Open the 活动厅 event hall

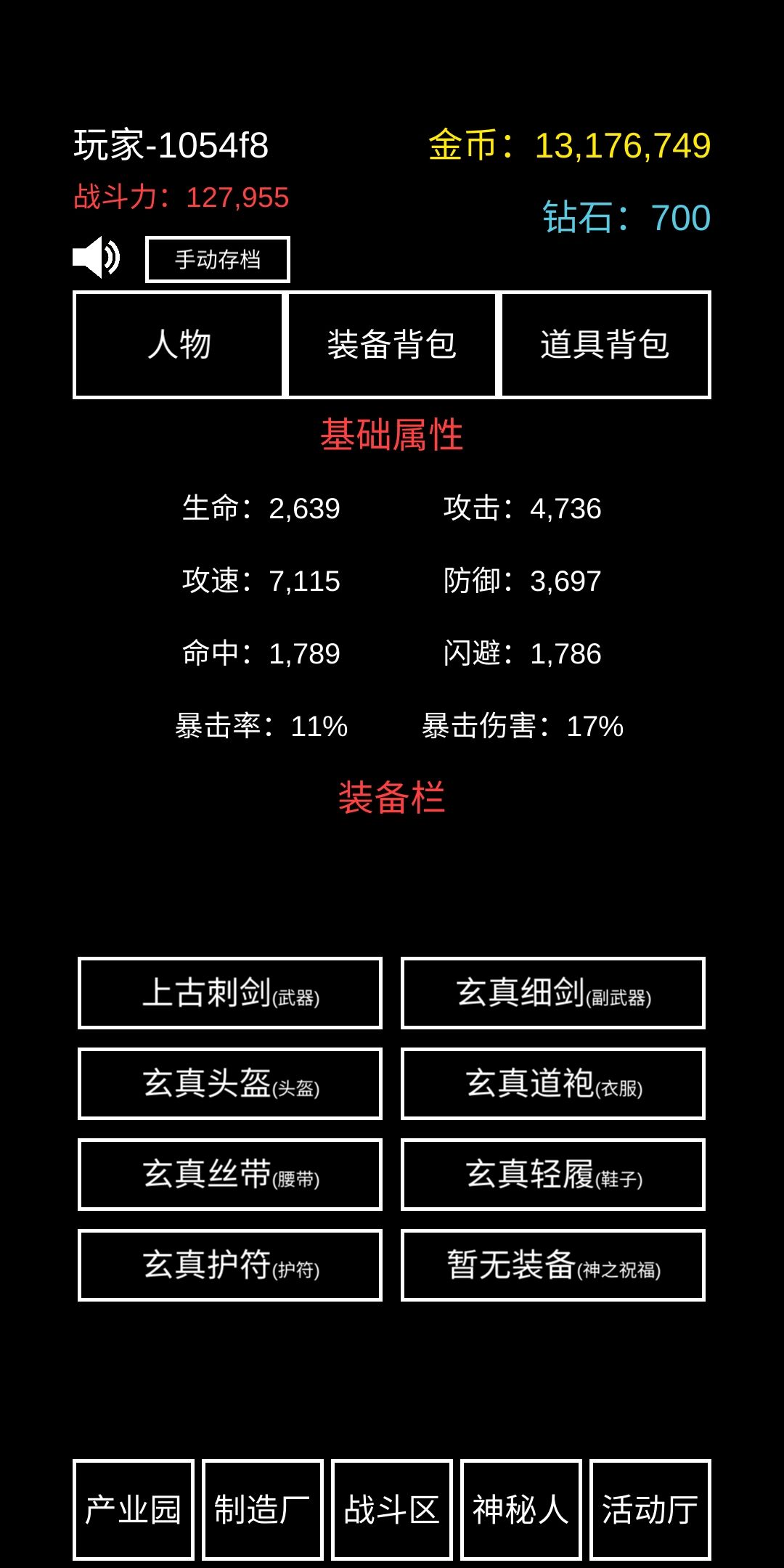click(x=650, y=1510)
